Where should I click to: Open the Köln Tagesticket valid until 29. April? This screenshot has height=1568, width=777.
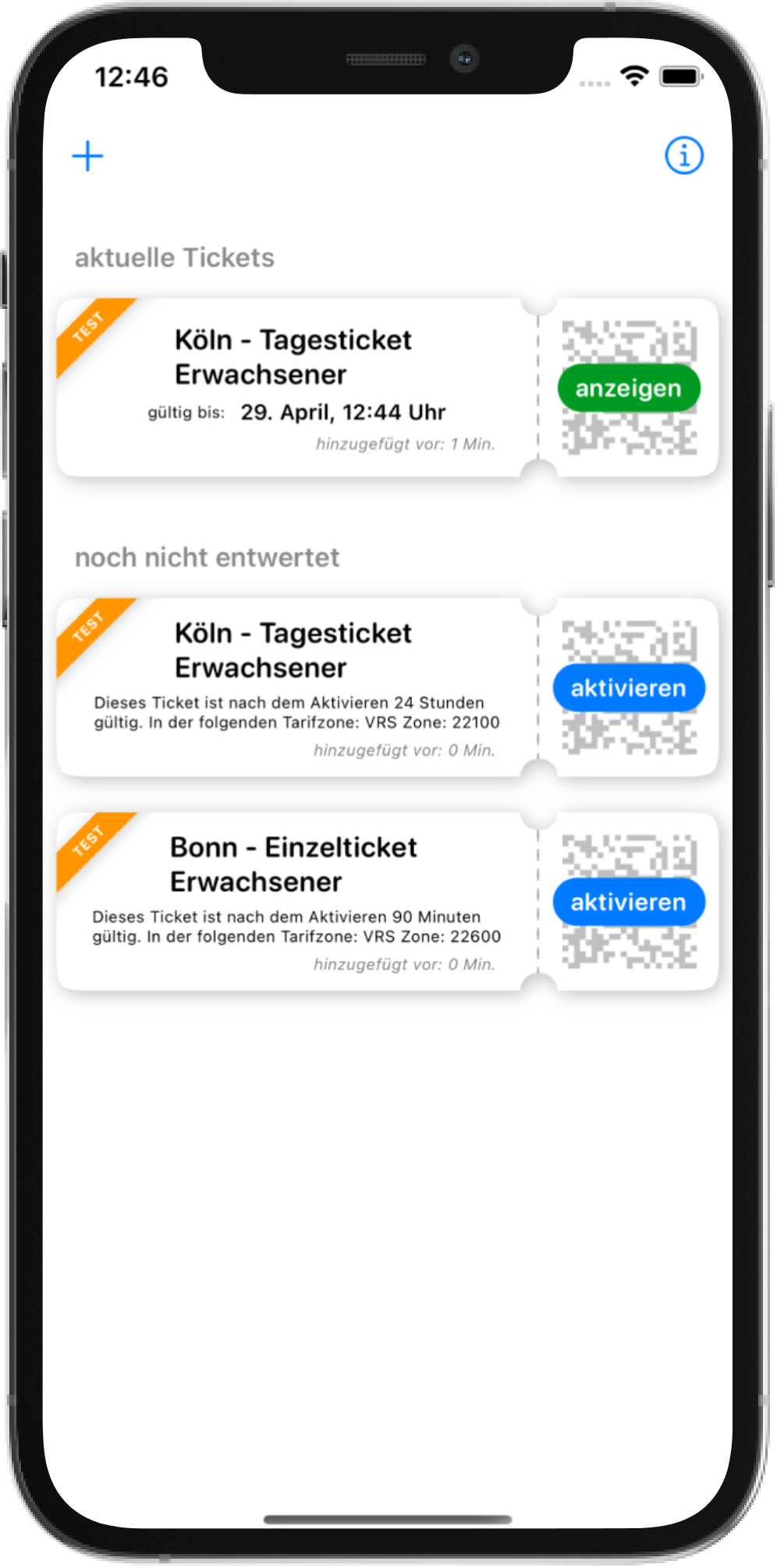[296, 388]
